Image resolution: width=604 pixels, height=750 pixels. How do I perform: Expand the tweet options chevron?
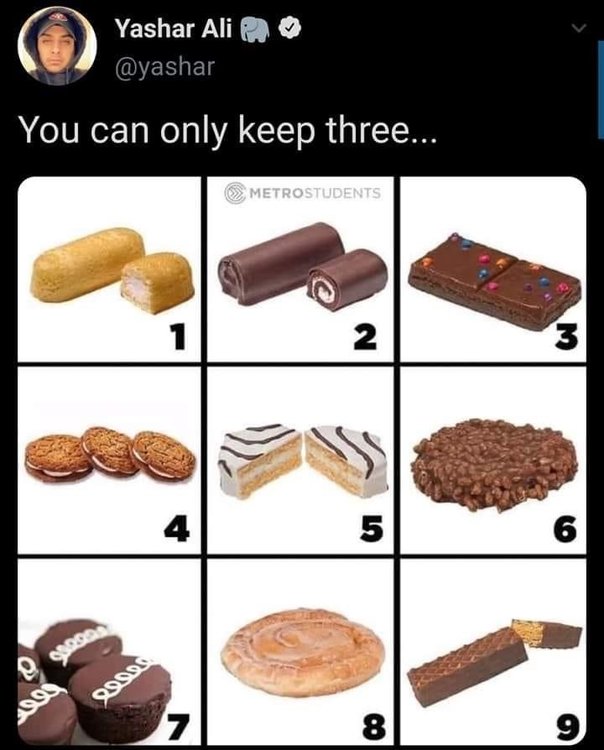[575, 31]
